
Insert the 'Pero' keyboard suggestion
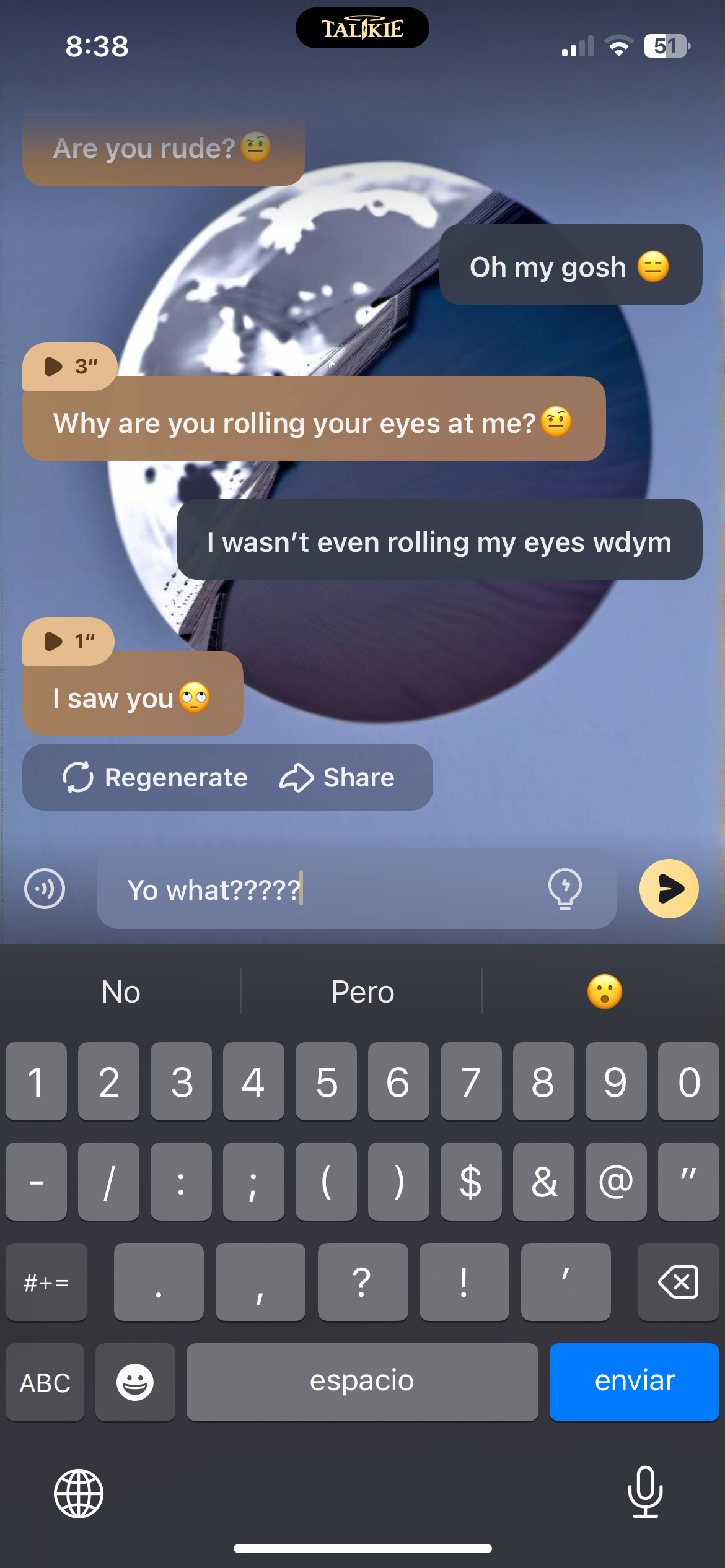362,991
